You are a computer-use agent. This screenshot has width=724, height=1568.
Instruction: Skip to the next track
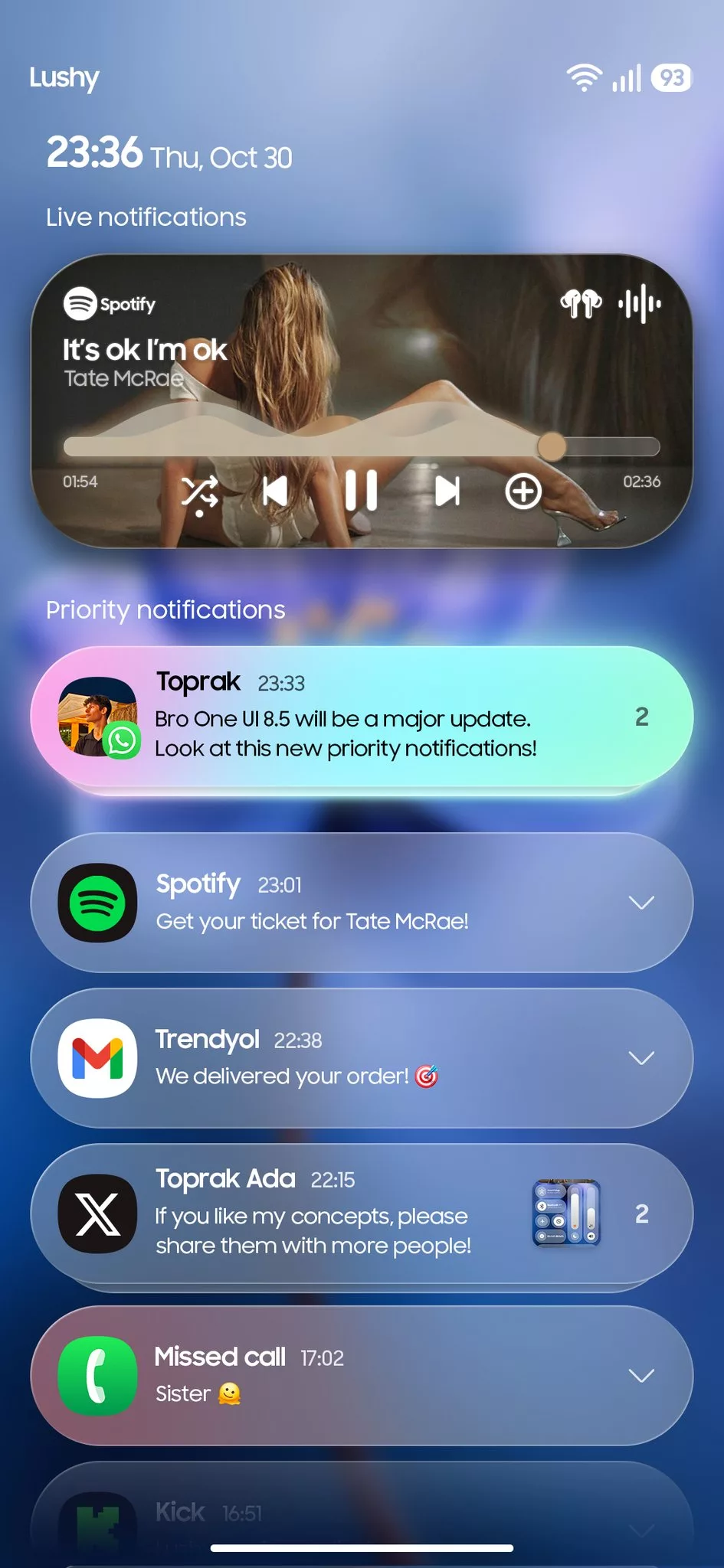point(447,491)
